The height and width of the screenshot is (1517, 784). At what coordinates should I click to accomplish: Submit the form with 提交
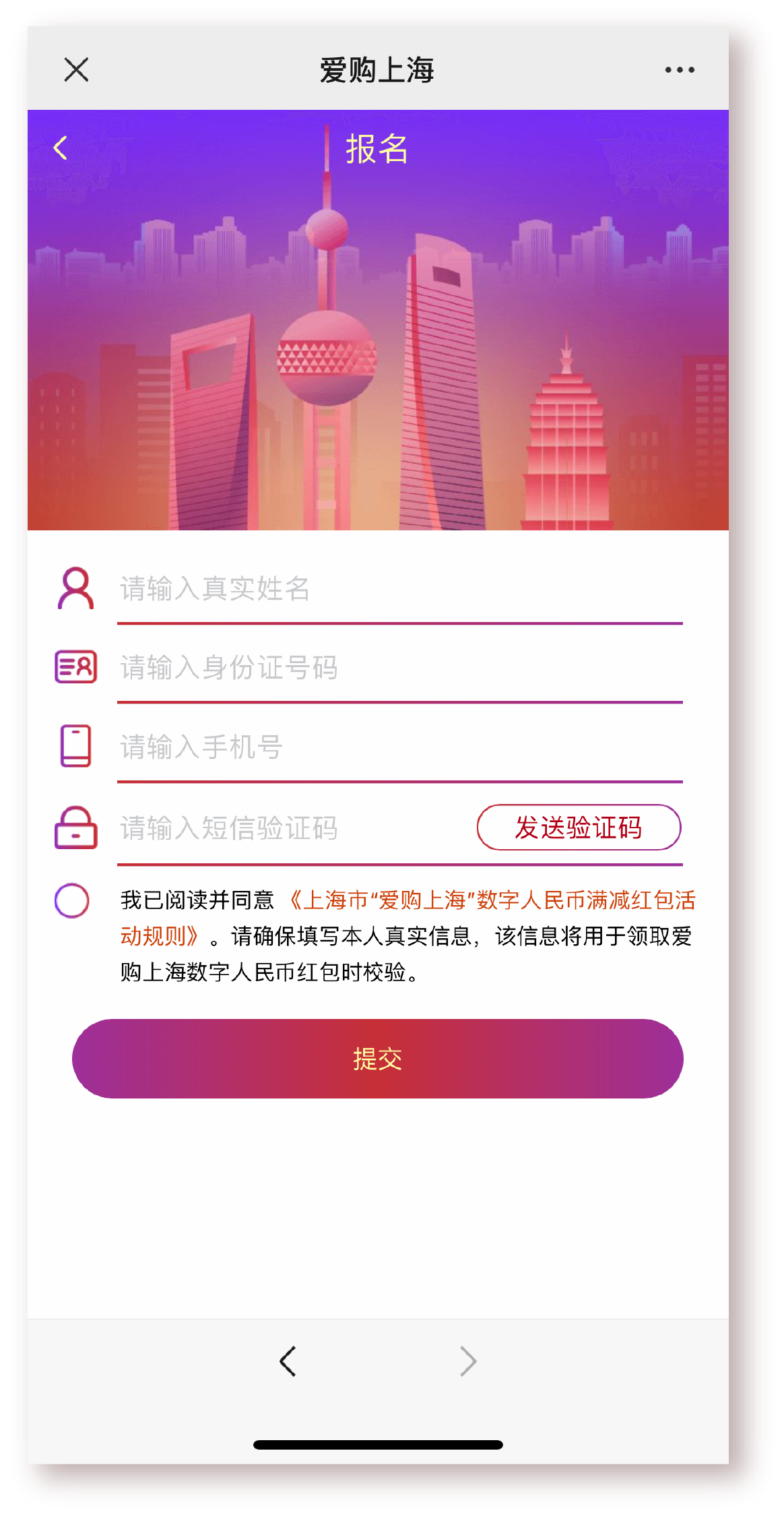[377, 1059]
